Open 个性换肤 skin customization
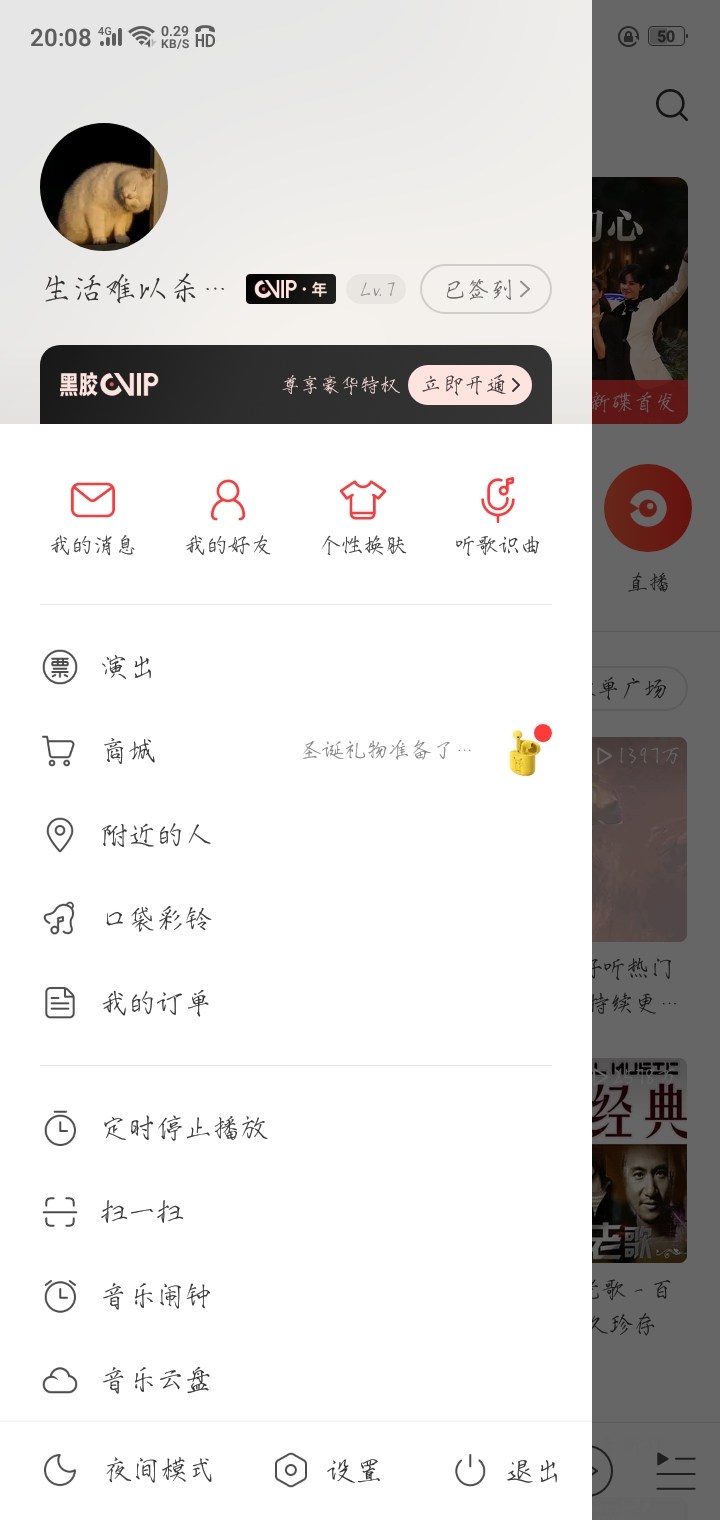The image size is (720, 1520). (x=362, y=513)
